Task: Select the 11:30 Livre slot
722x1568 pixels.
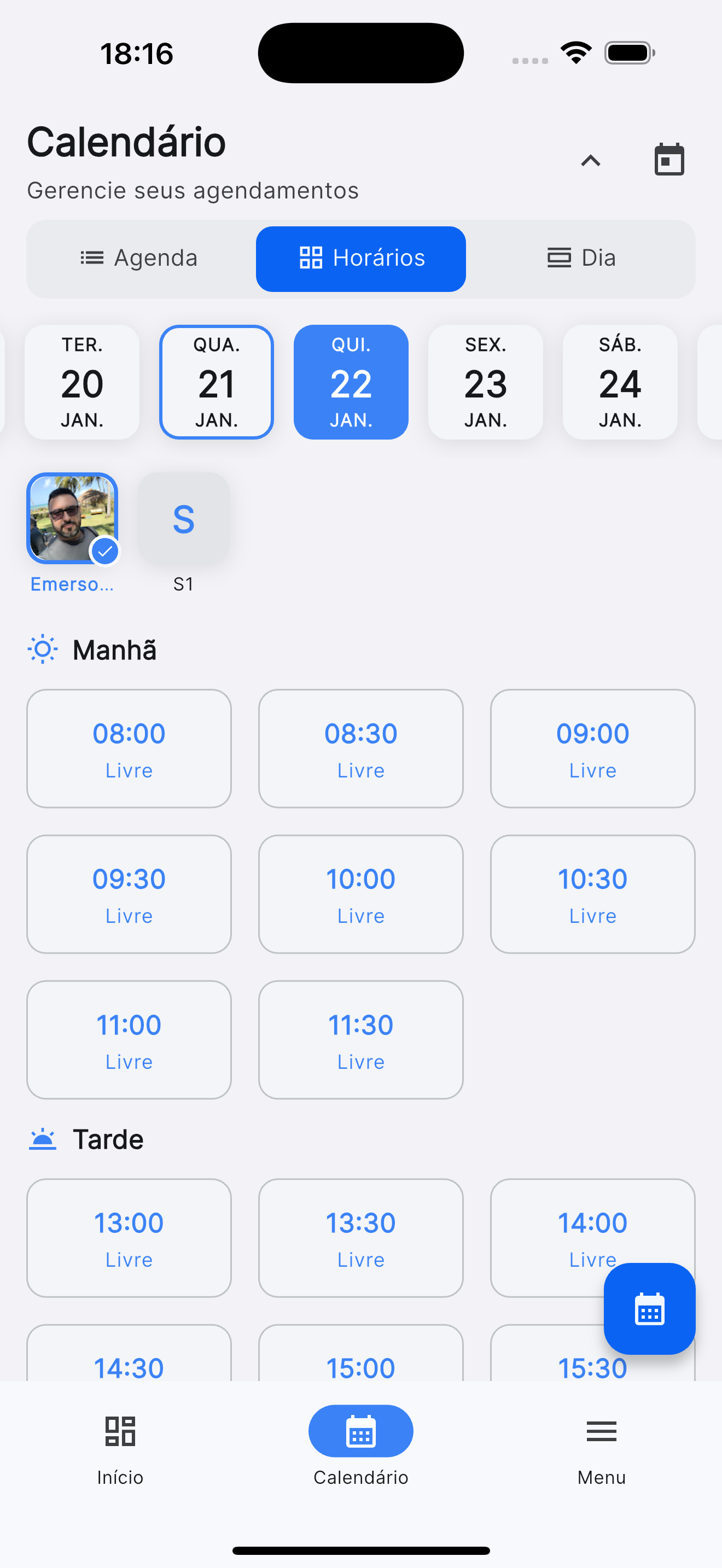Action: [x=360, y=1039]
